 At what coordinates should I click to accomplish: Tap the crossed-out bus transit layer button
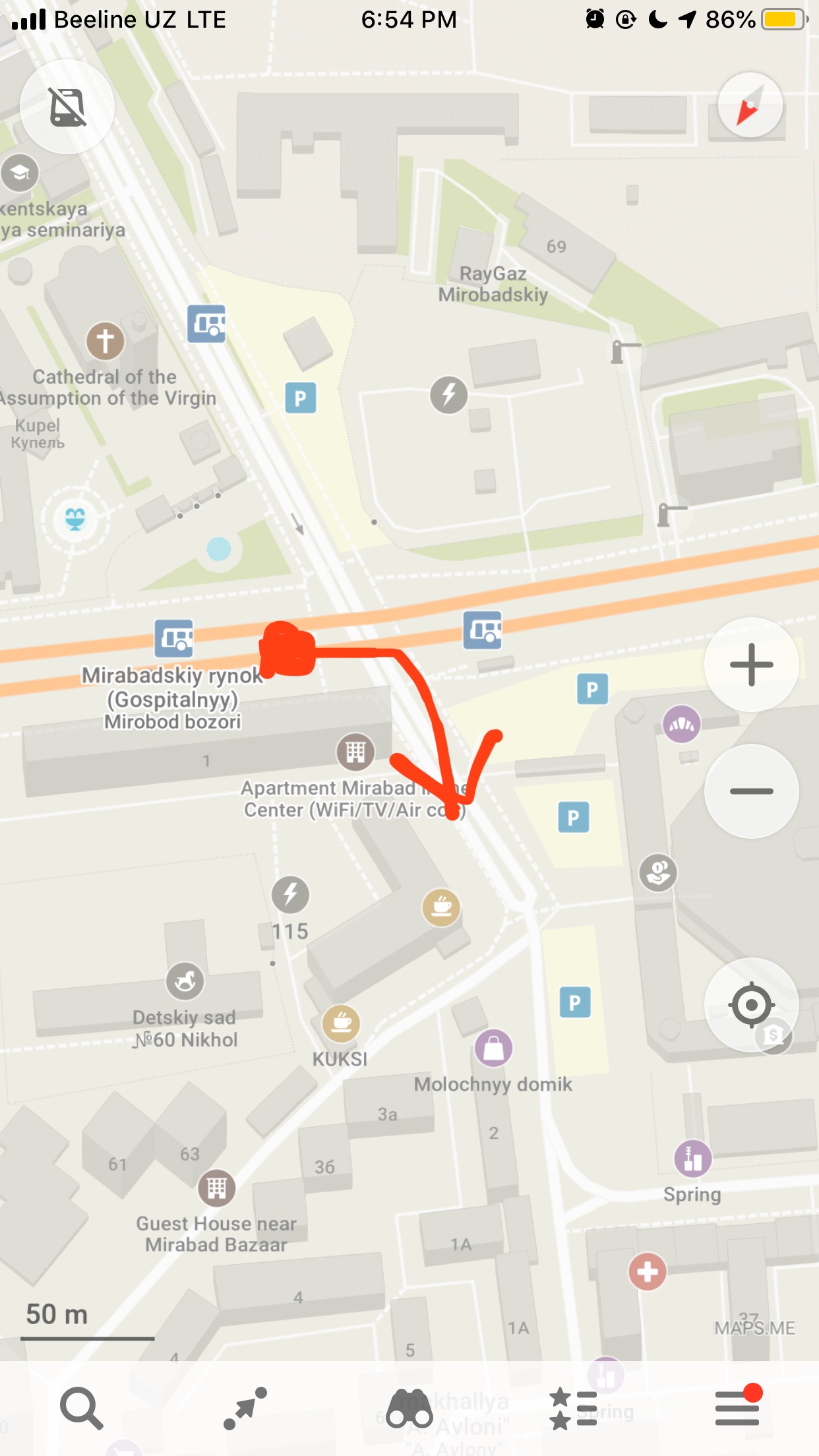tap(67, 107)
